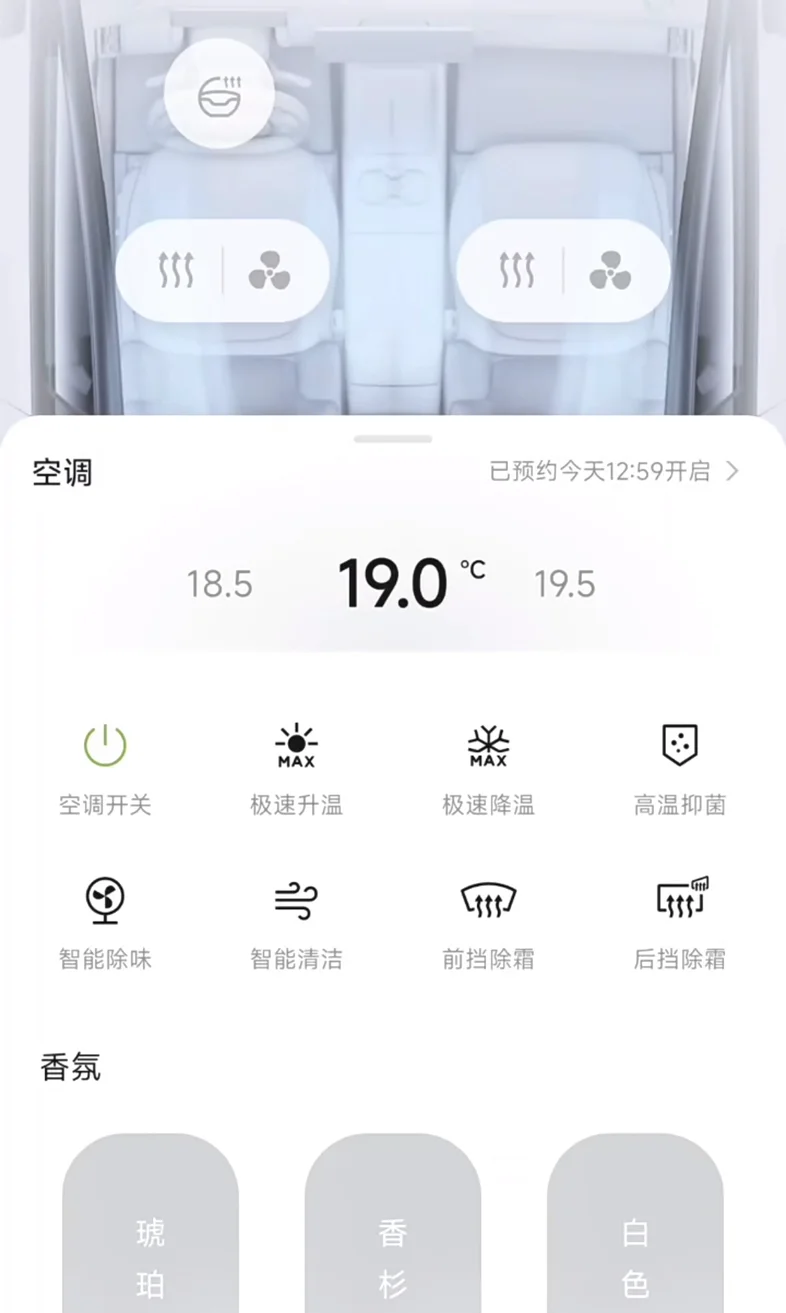Choose the 琥珀 fragrance
Viewport: 786px width, 1313px height.
click(151, 1223)
